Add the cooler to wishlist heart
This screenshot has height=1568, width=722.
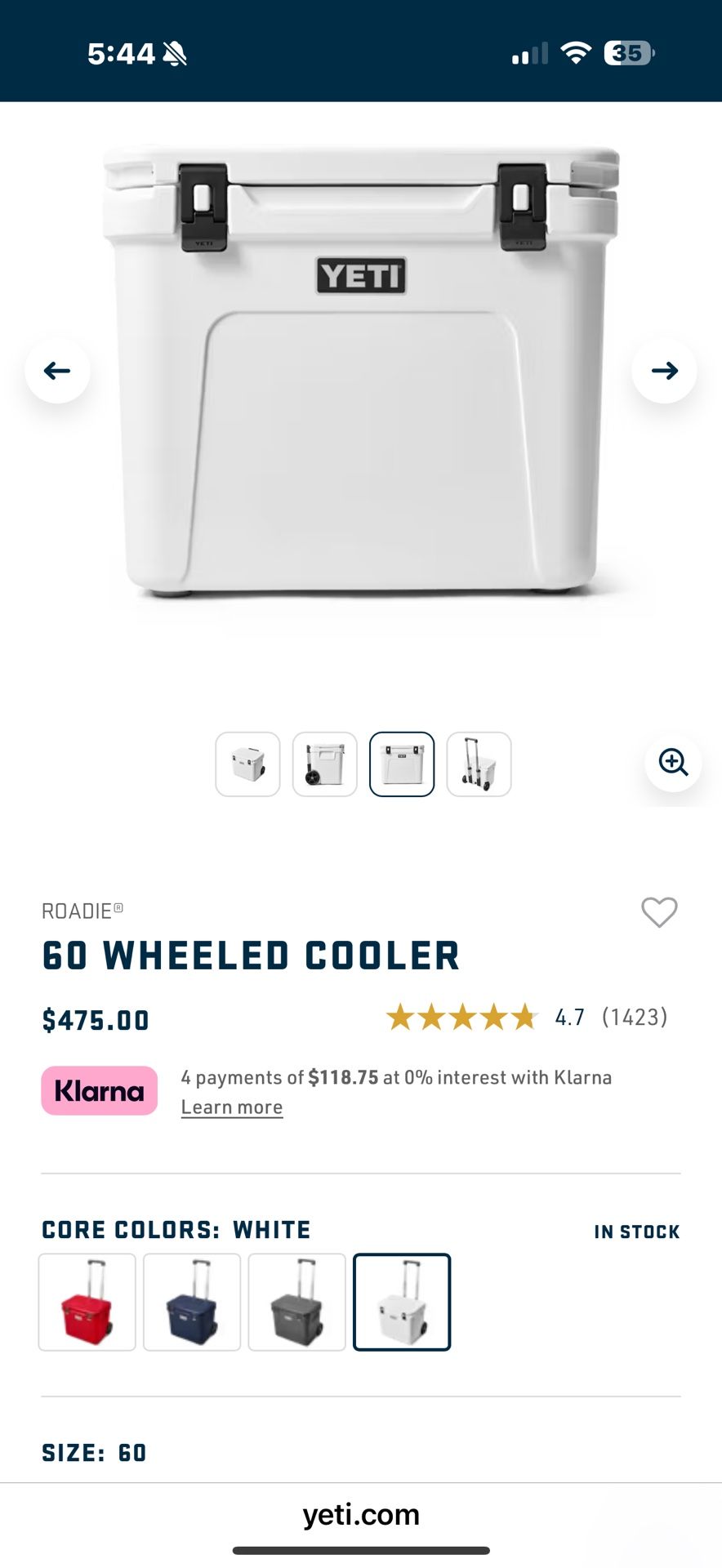point(659,912)
